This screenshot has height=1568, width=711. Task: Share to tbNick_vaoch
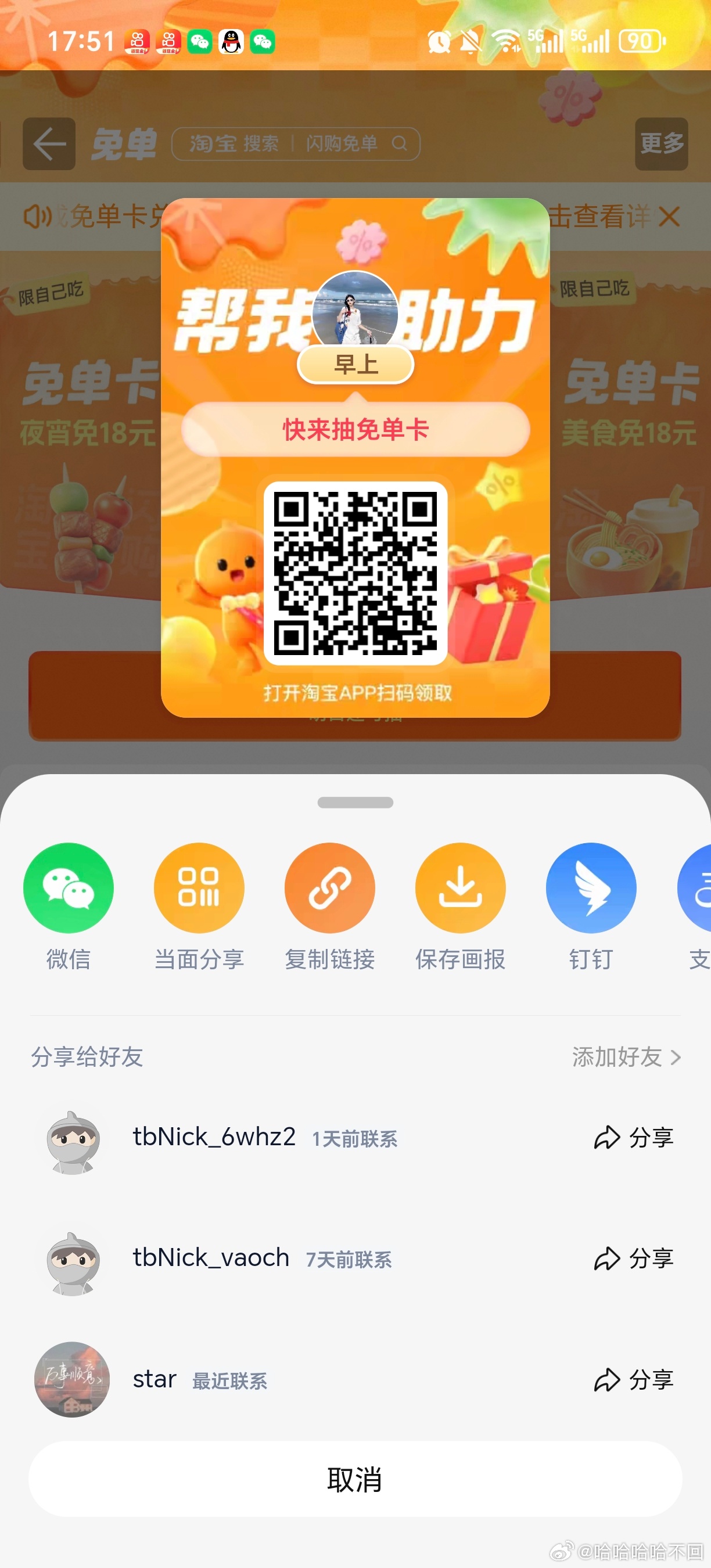click(633, 1259)
